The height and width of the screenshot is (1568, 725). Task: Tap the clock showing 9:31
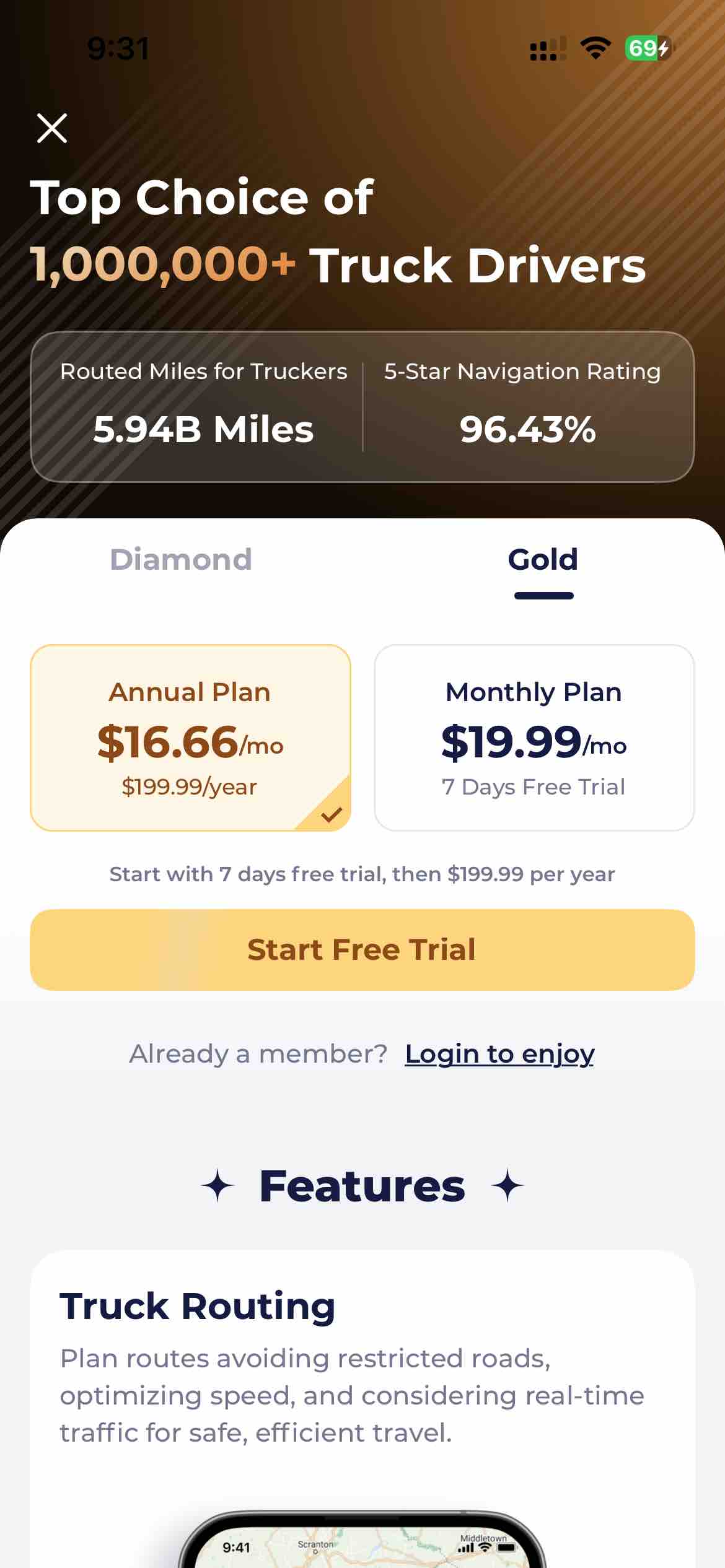point(119,46)
